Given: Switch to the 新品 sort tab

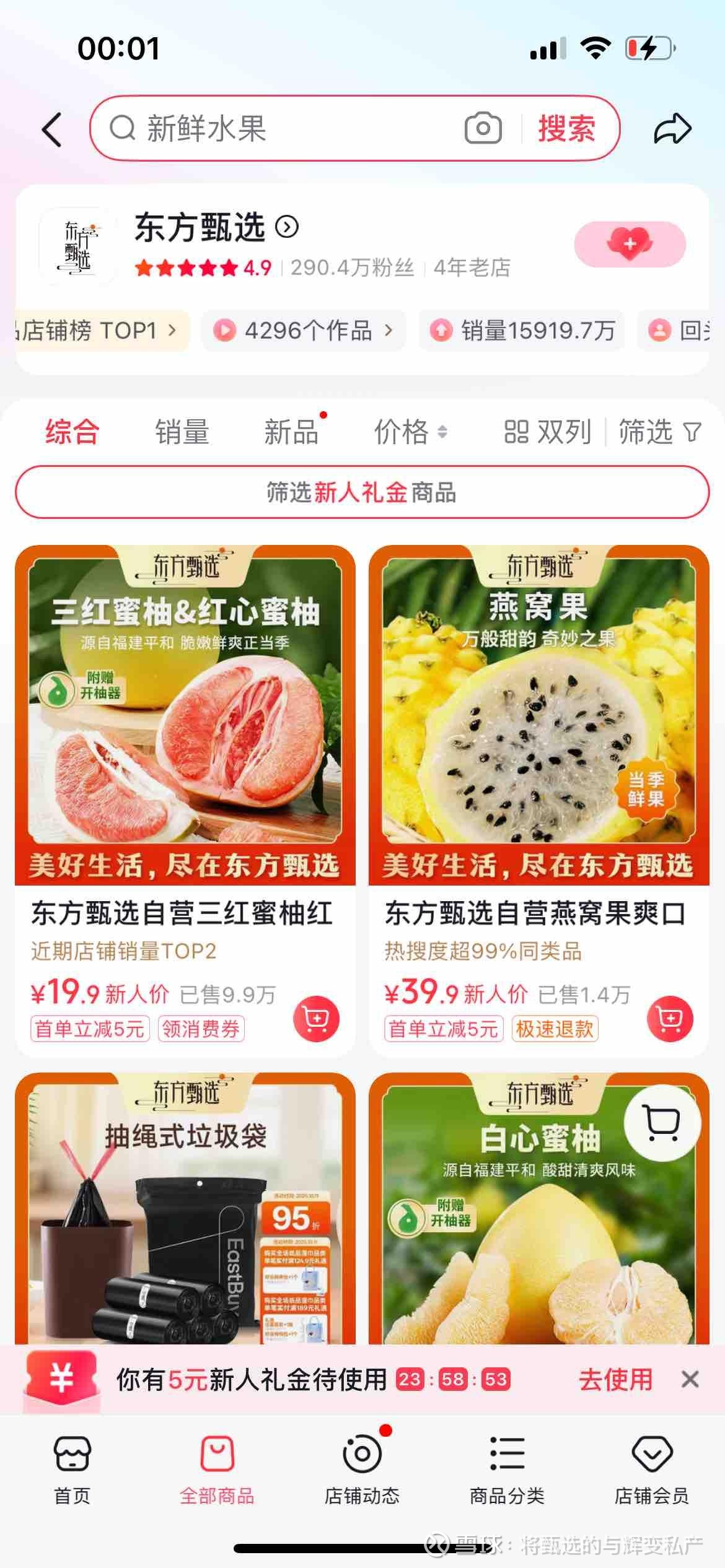Looking at the screenshot, I should pyautogui.click(x=291, y=432).
